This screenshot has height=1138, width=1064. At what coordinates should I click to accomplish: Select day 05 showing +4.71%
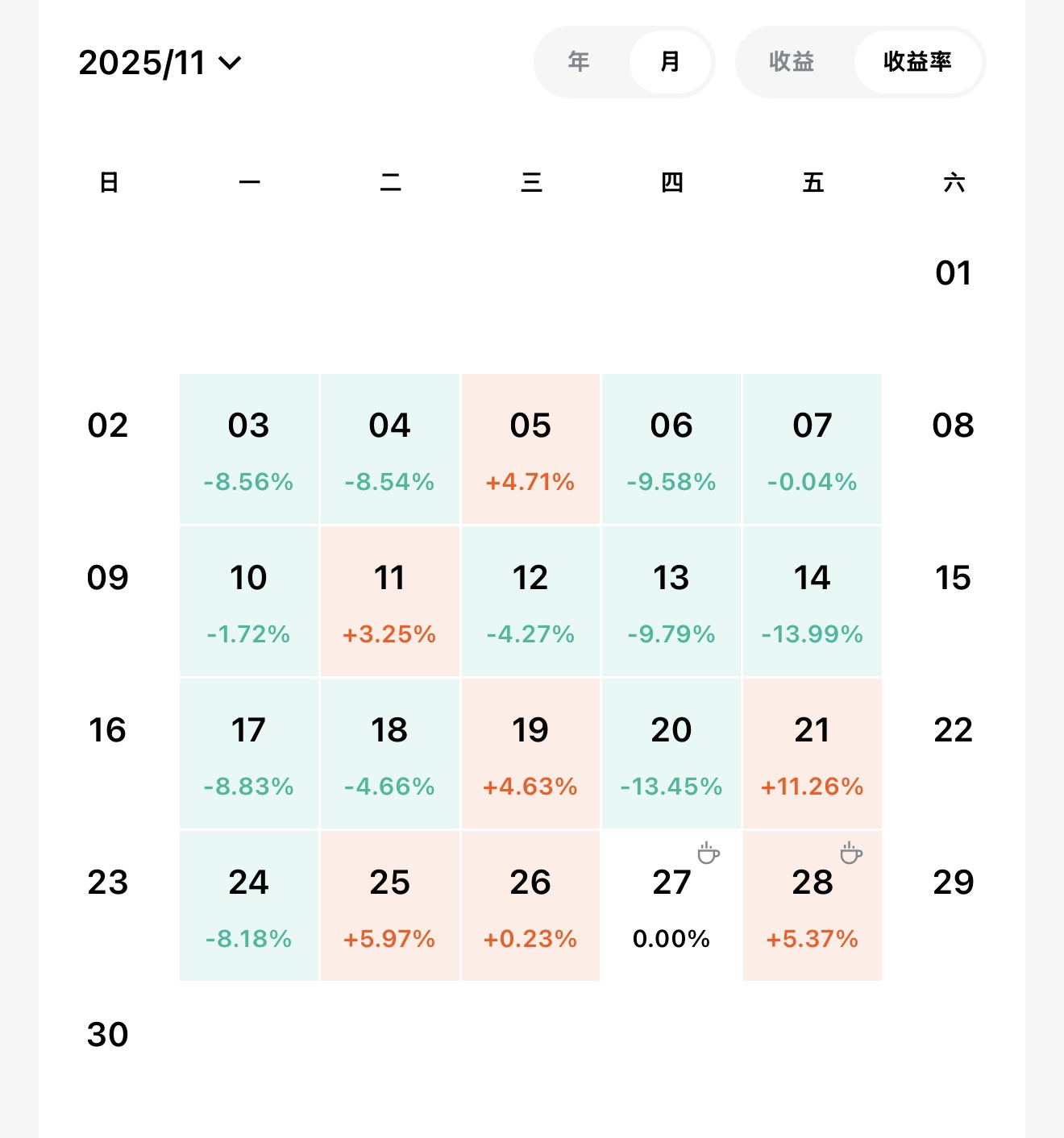(x=530, y=449)
